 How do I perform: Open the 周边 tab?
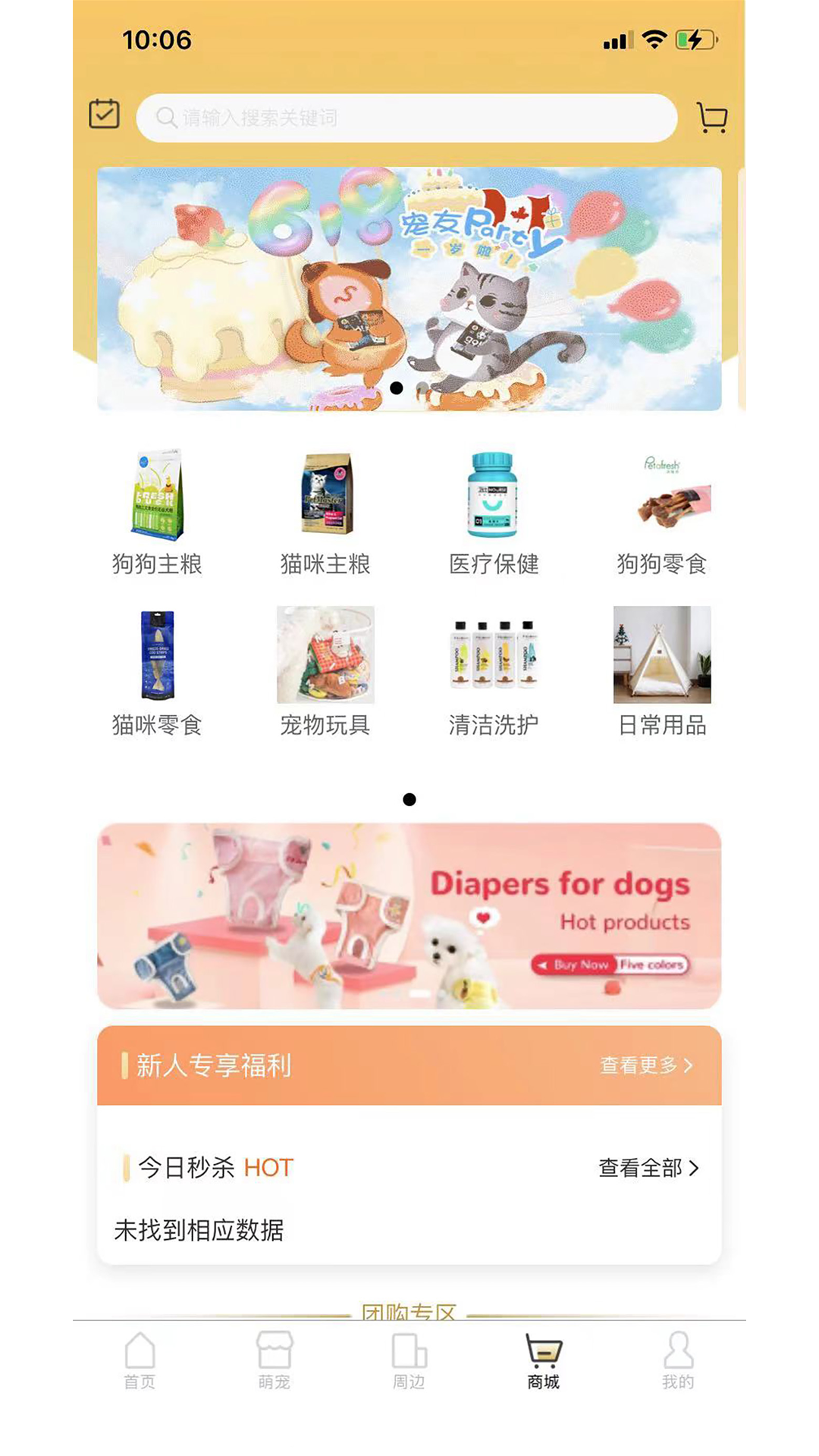(x=409, y=1365)
